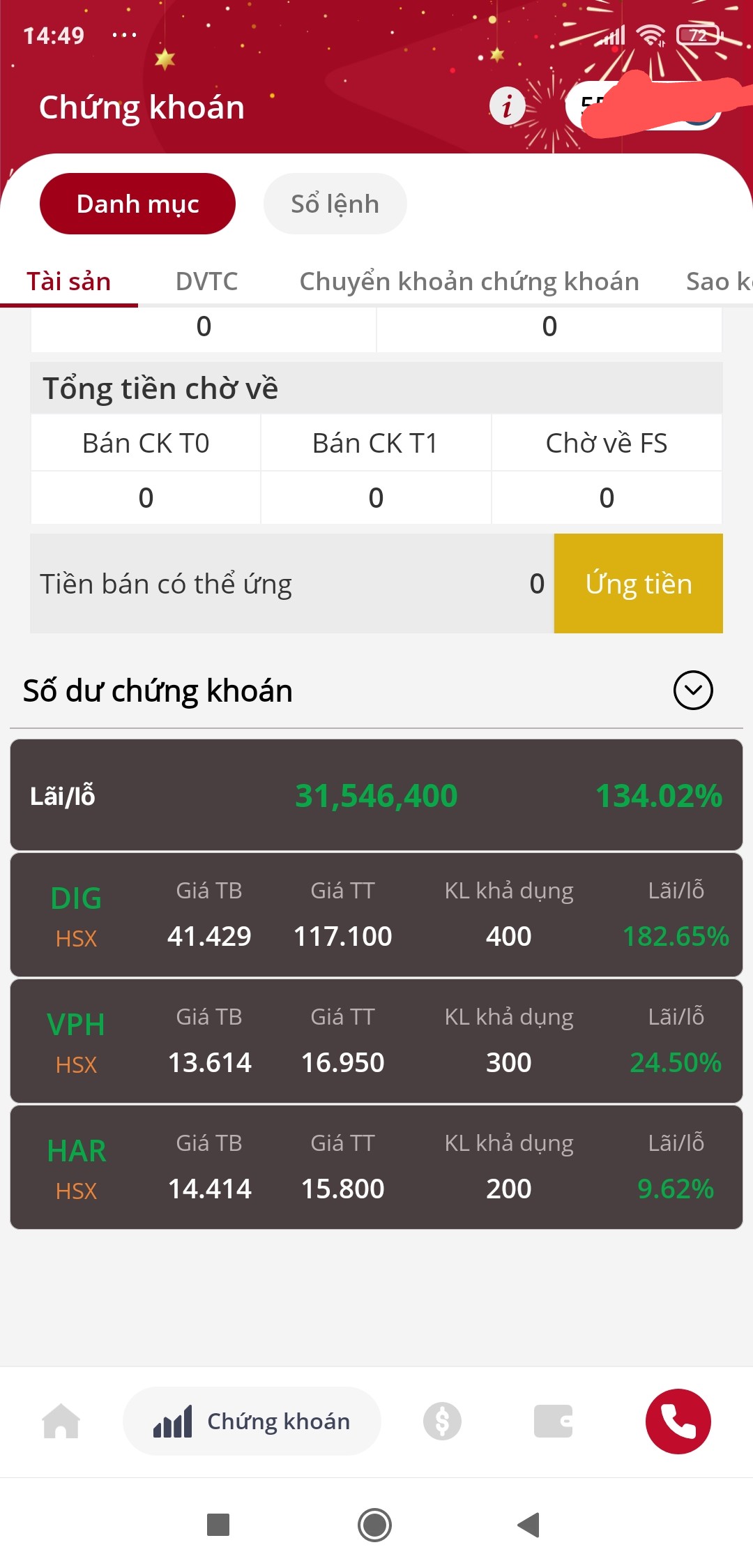Go back using system back button
753x1568 pixels.
(529, 1525)
